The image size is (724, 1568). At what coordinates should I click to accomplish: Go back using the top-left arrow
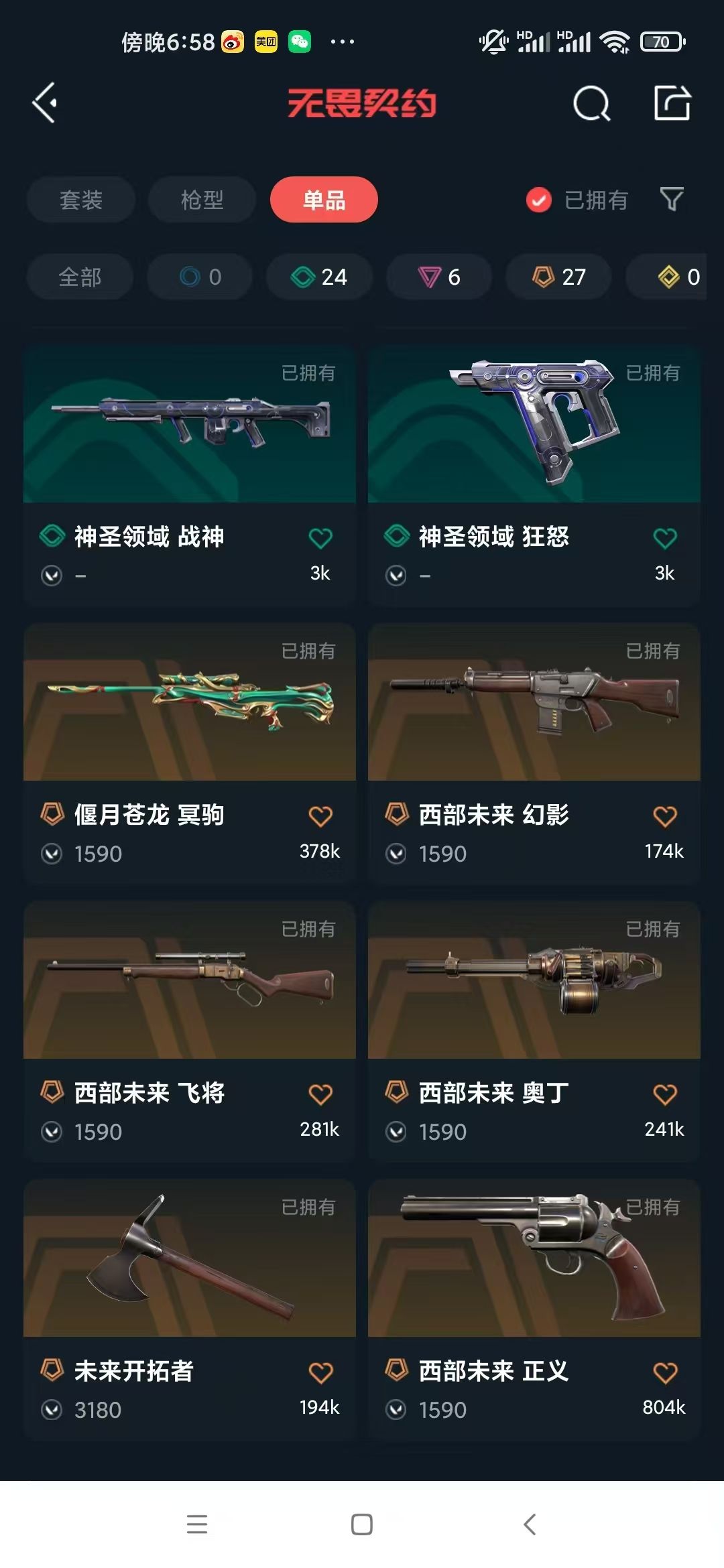pos(44,103)
